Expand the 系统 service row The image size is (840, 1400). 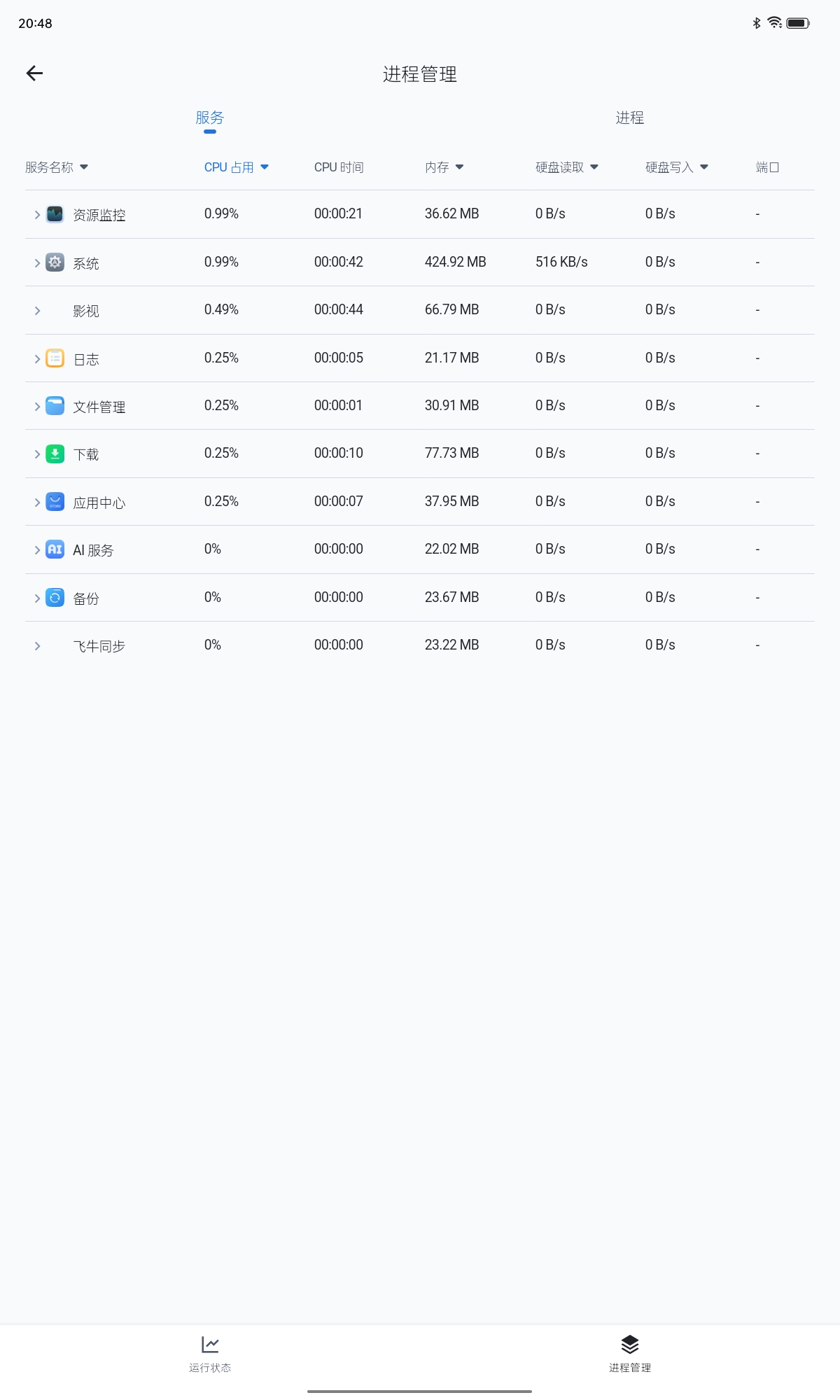pos(38,263)
